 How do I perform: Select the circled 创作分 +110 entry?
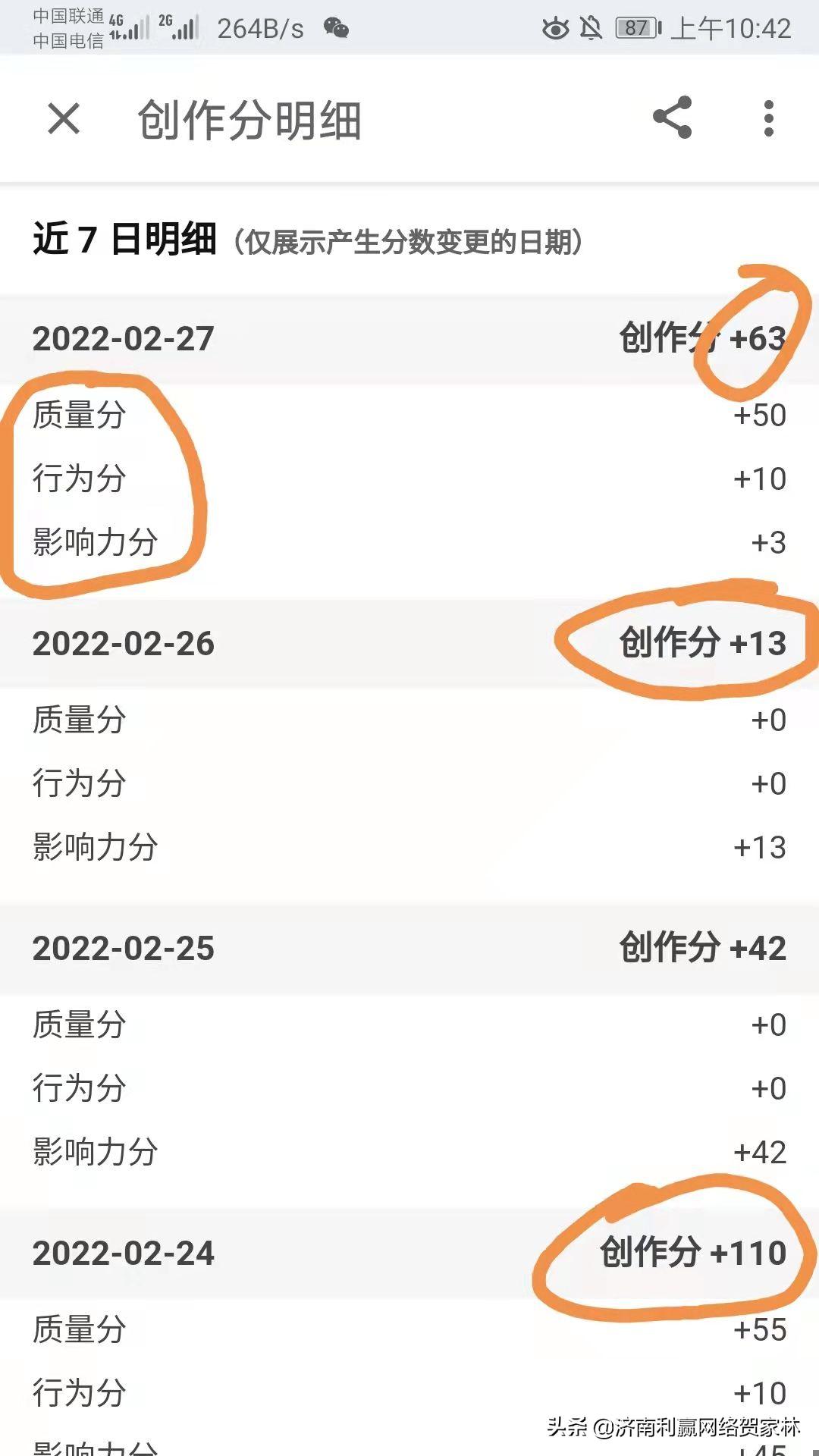pos(690,1250)
